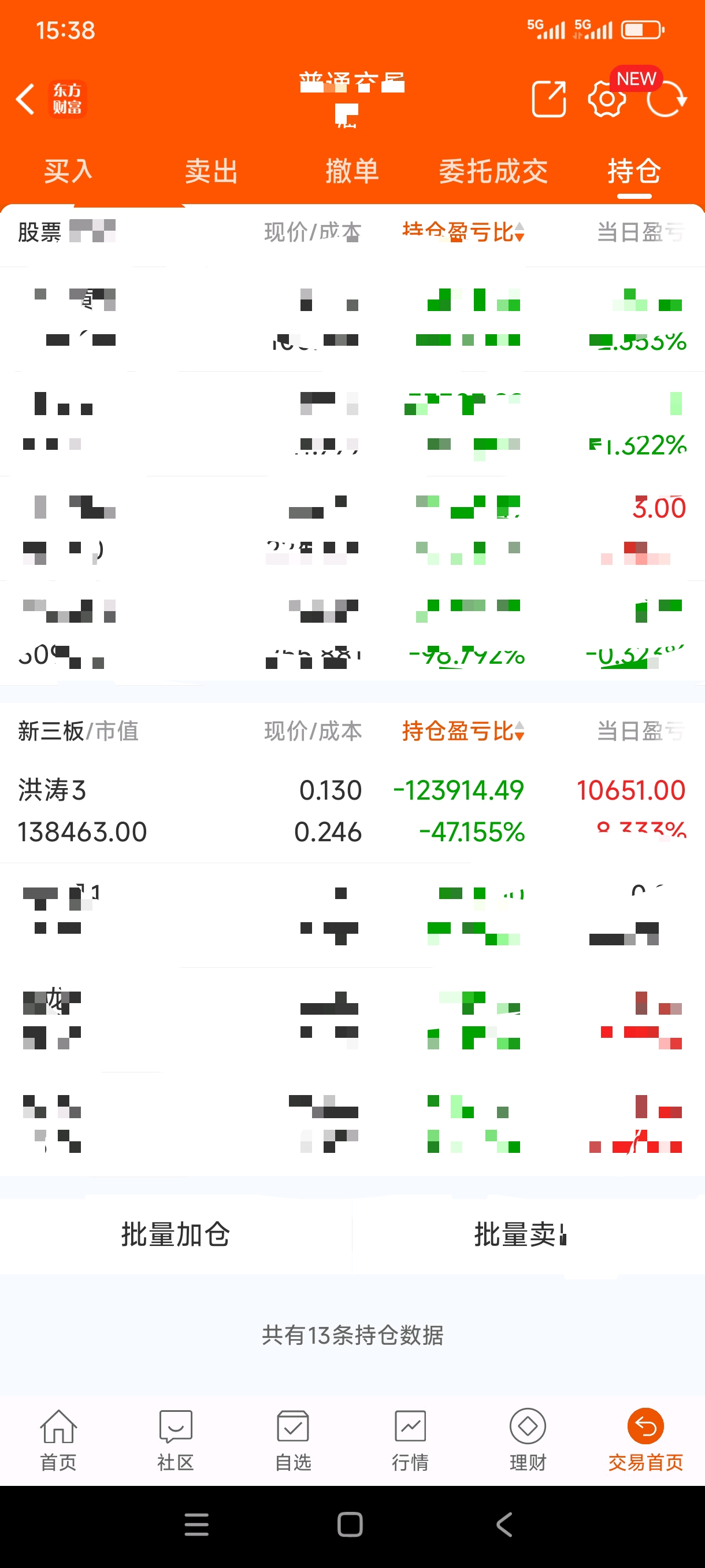Open the settings gear icon
The width and height of the screenshot is (705, 1568).
606,99
